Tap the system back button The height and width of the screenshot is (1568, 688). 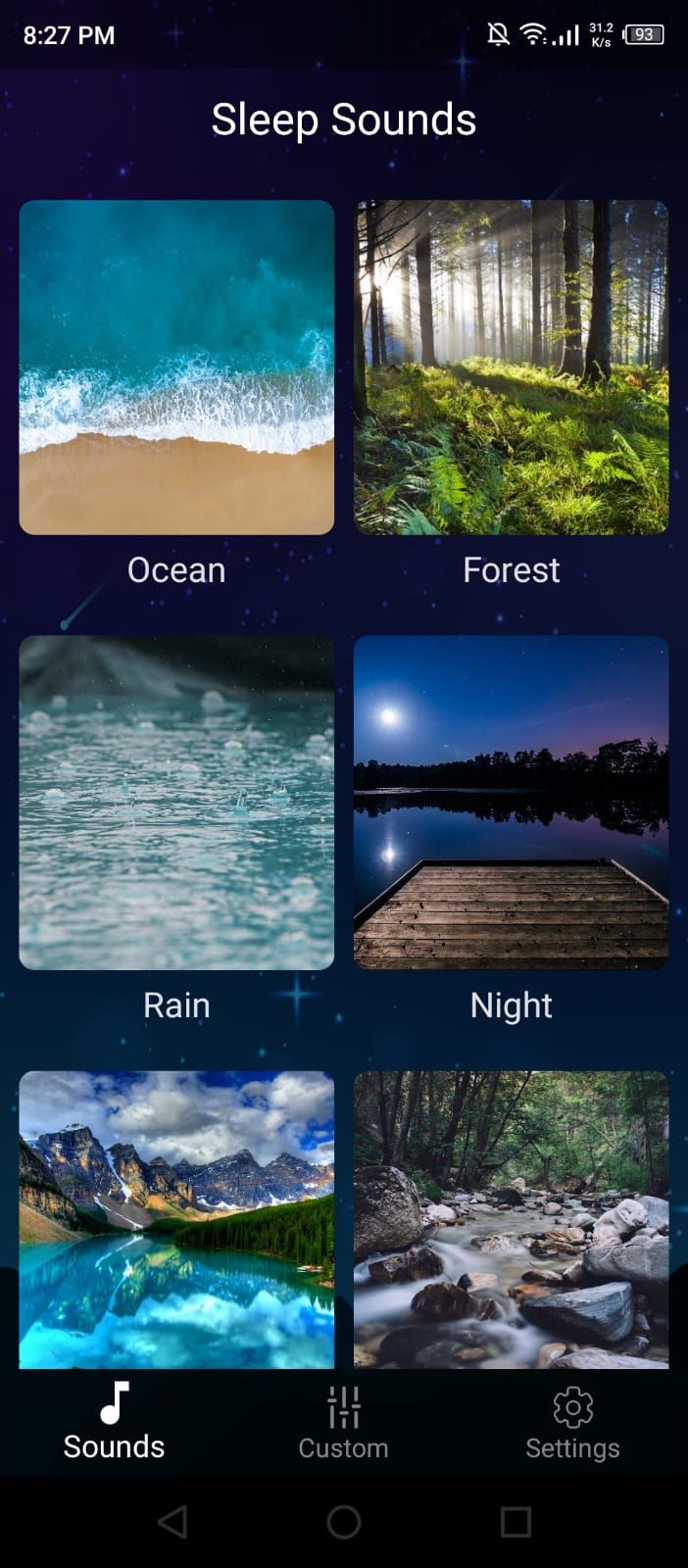point(172,1522)
